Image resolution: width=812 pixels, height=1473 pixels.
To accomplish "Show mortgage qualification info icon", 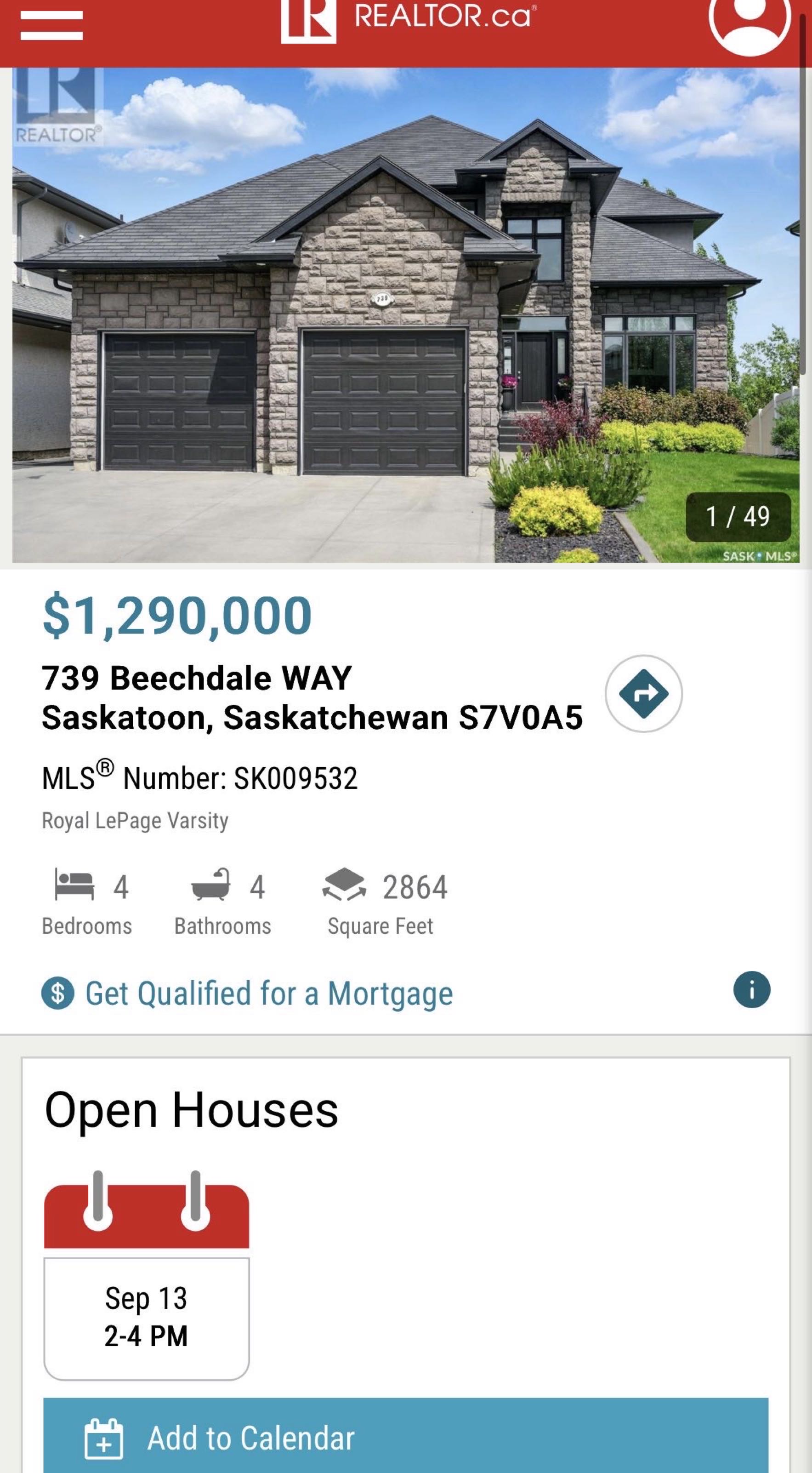I will click(x=751, y=990).
